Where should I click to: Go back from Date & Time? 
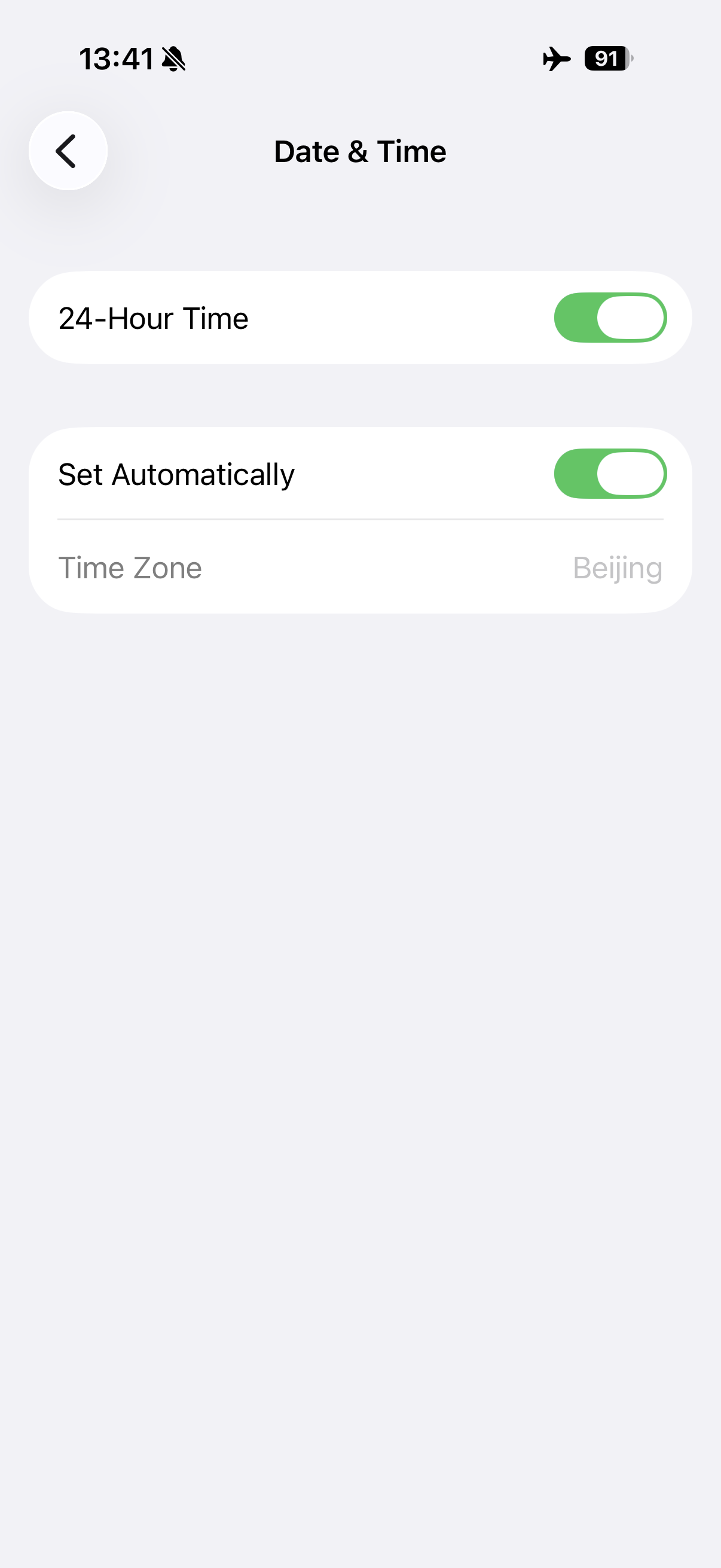[68, 151]
